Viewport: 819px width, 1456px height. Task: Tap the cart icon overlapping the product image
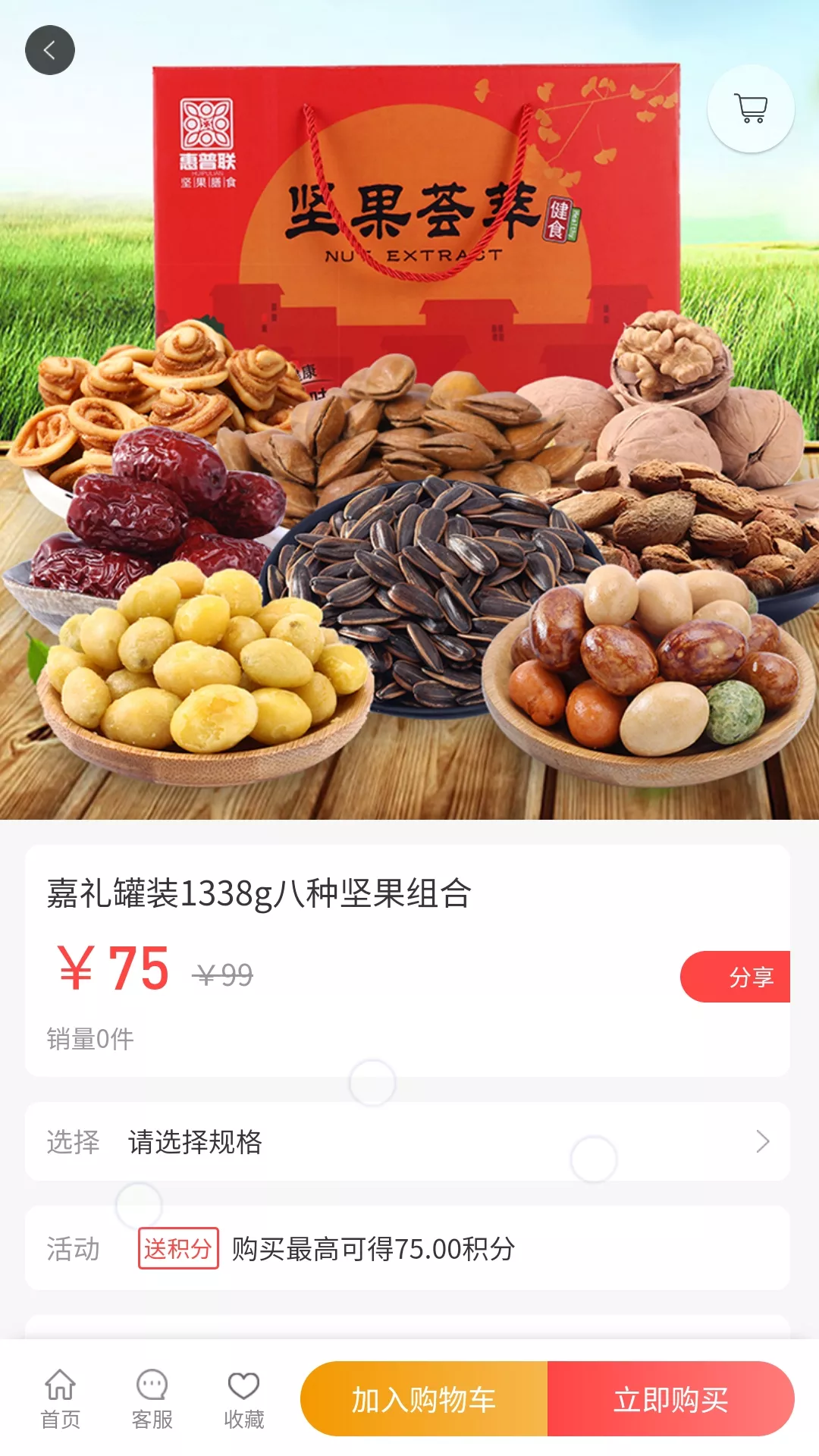[x=751, y=110]
